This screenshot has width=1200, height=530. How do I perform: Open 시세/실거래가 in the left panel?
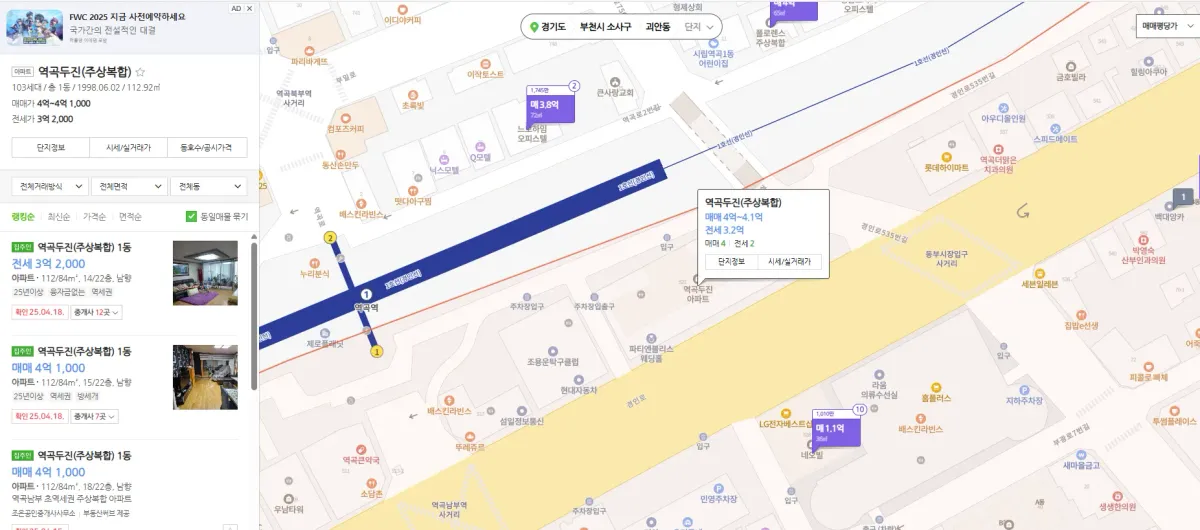point(128,147)
